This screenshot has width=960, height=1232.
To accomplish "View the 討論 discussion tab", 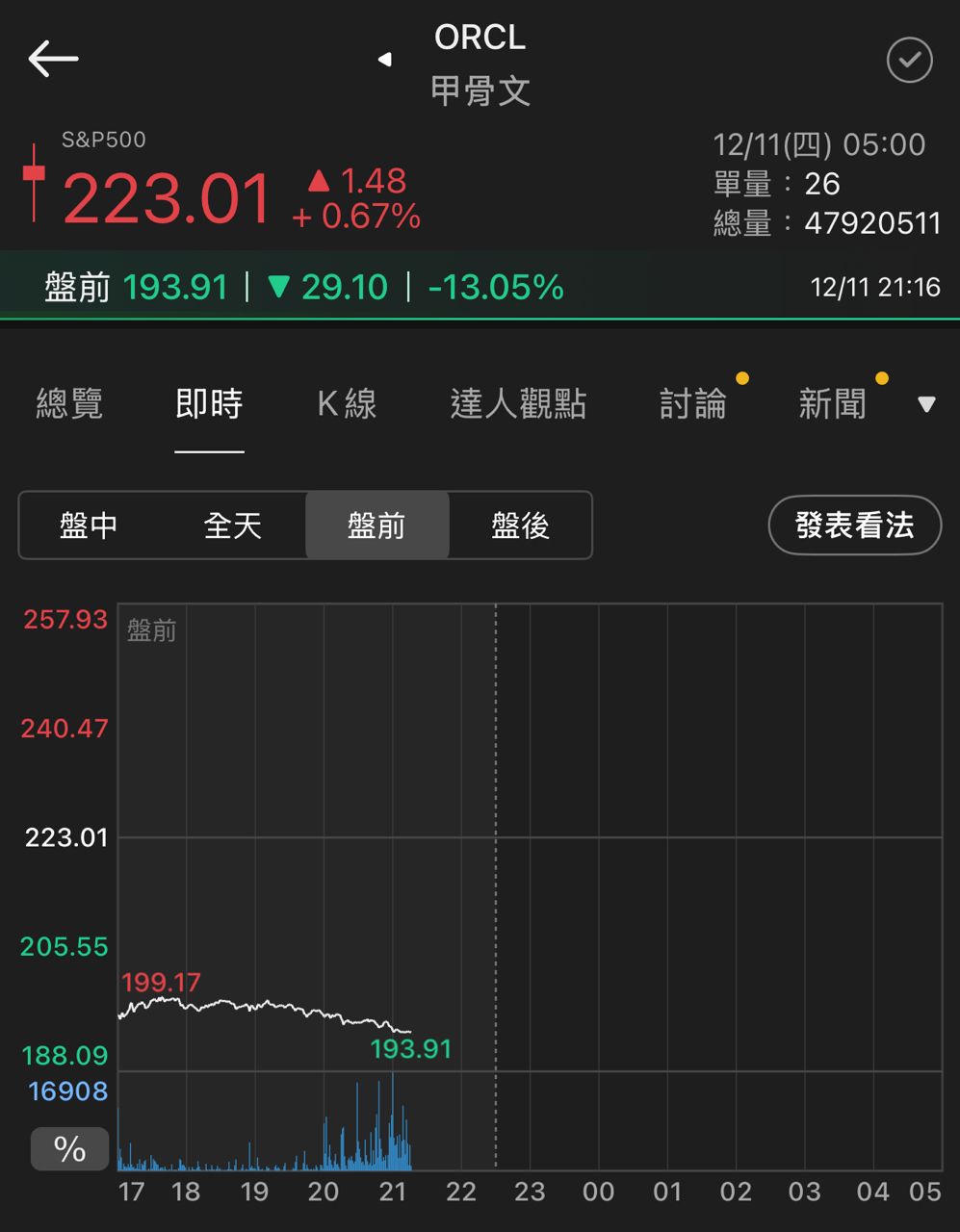I will (x=693, y=404).
